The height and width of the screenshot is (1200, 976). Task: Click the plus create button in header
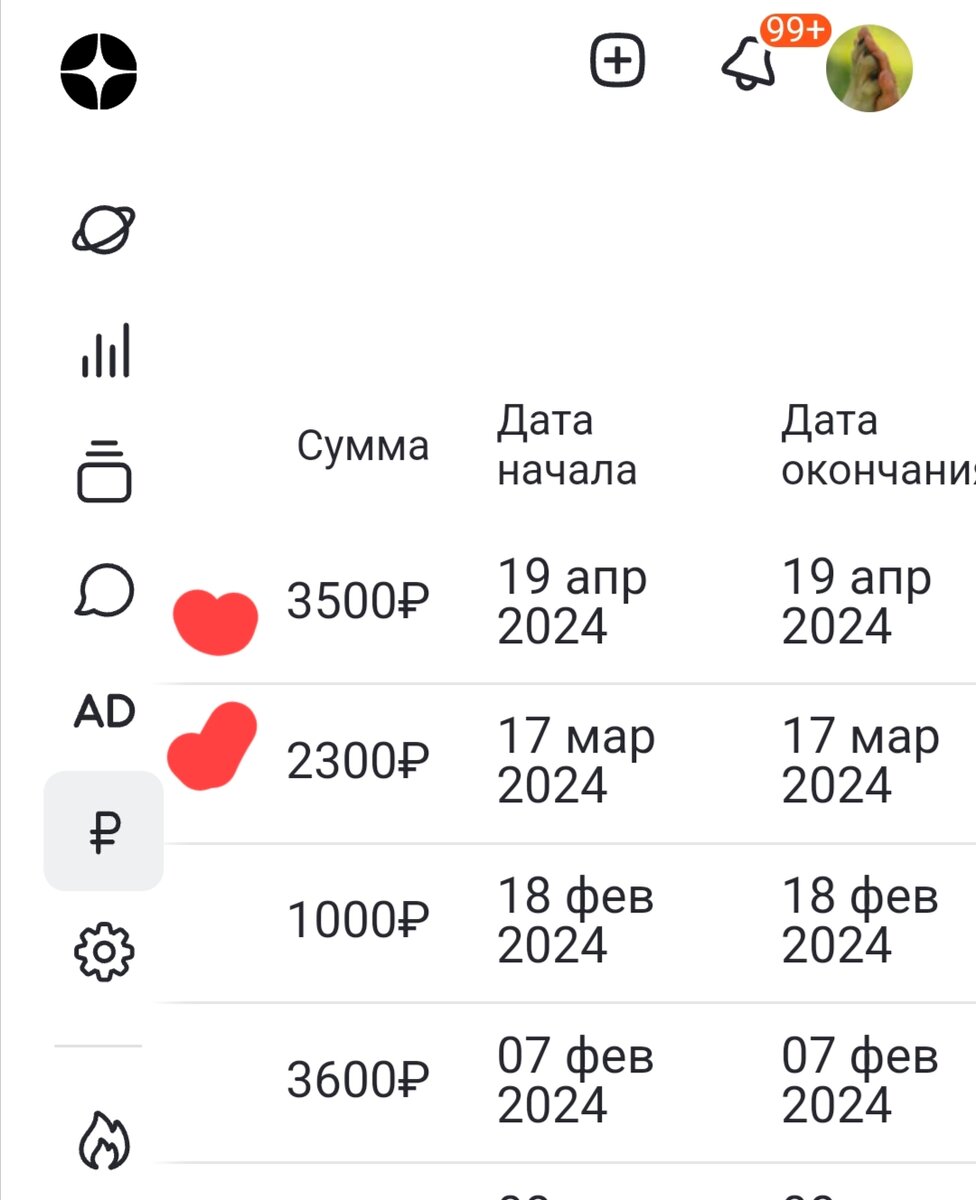[616, 60]
